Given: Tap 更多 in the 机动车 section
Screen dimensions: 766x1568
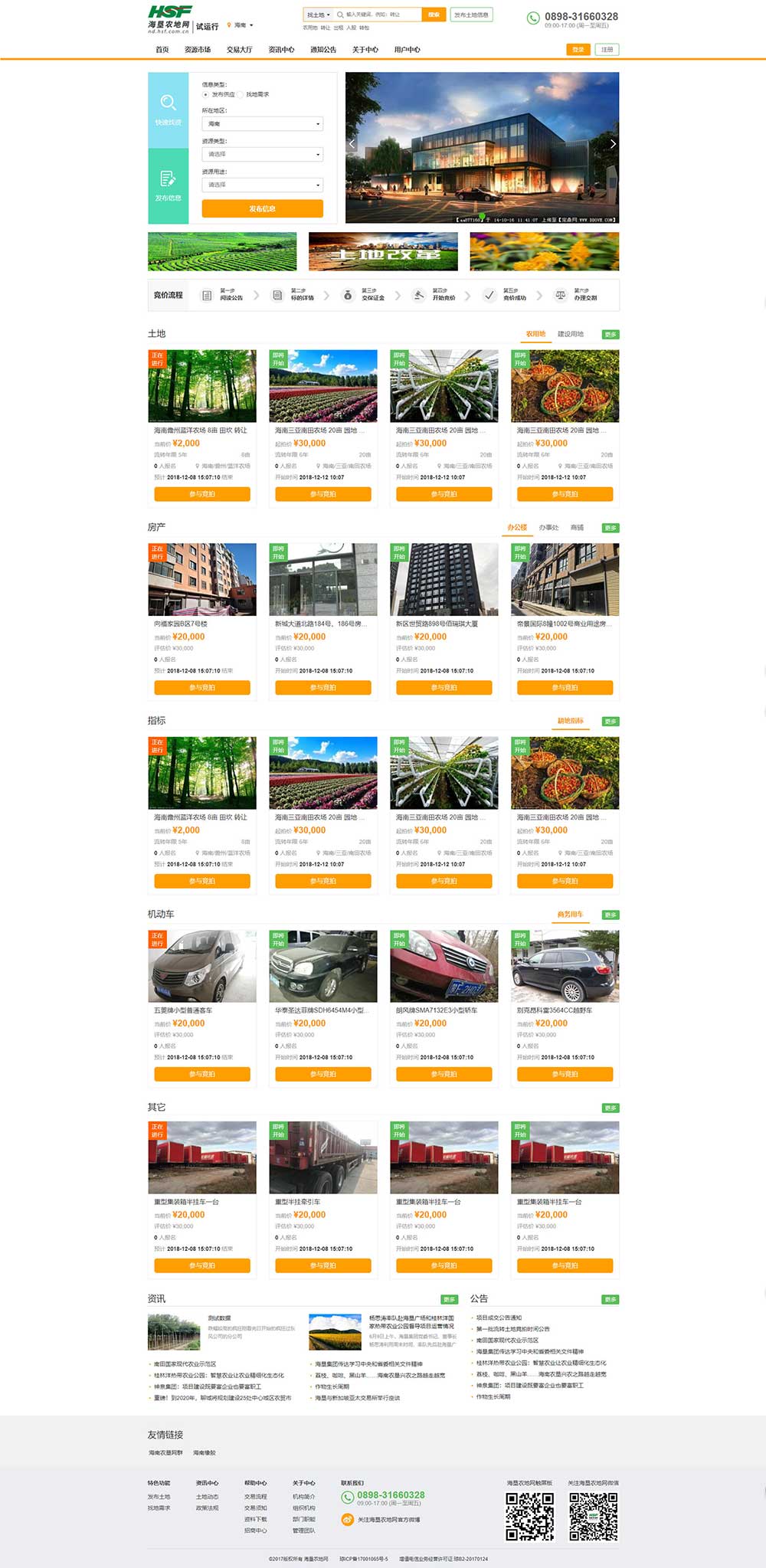Looking at the screenshot, I should click(x=611, y=915).
